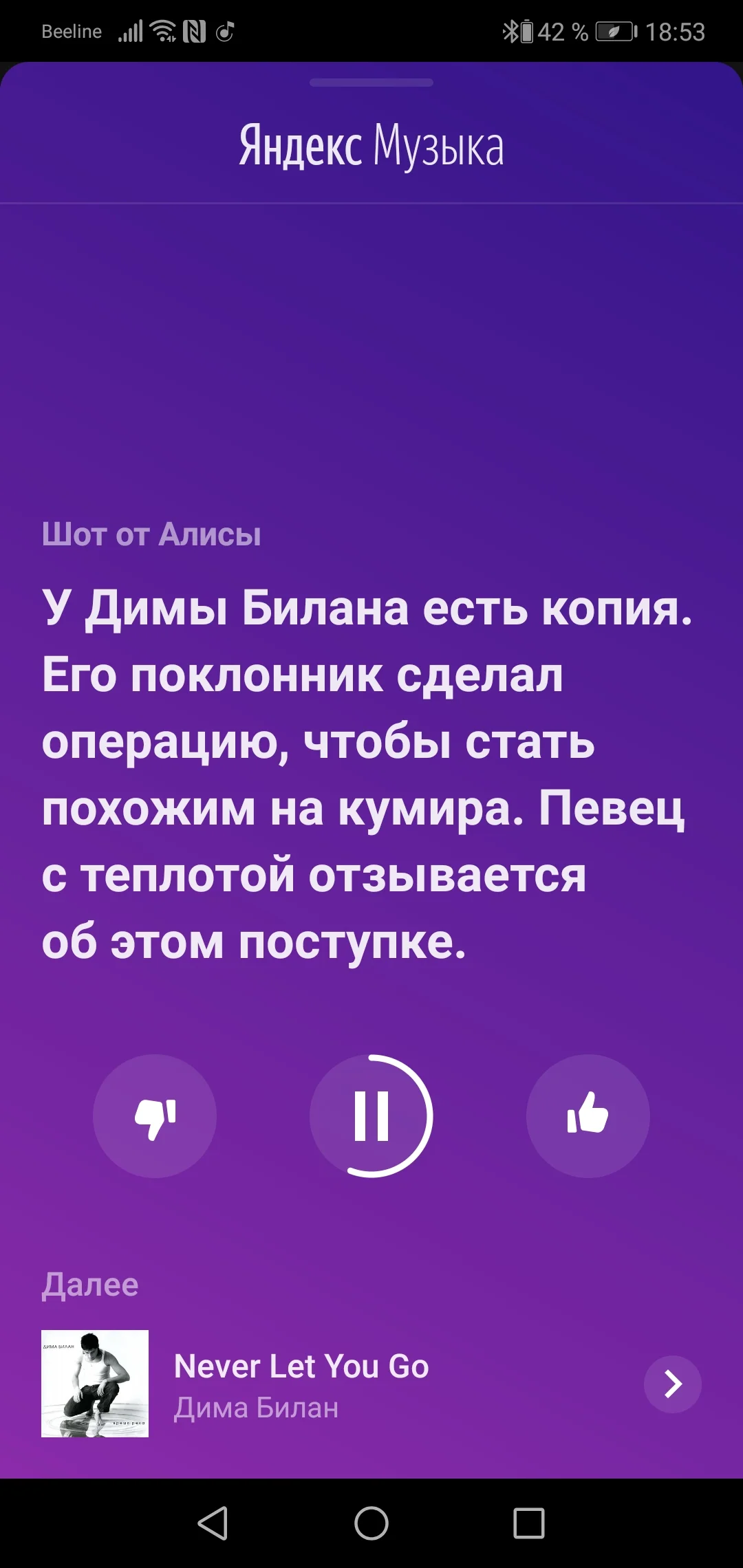Tap the Bluetooth icon in status bar
Screen dimensions: 743x1568
[x=512, y=30]
